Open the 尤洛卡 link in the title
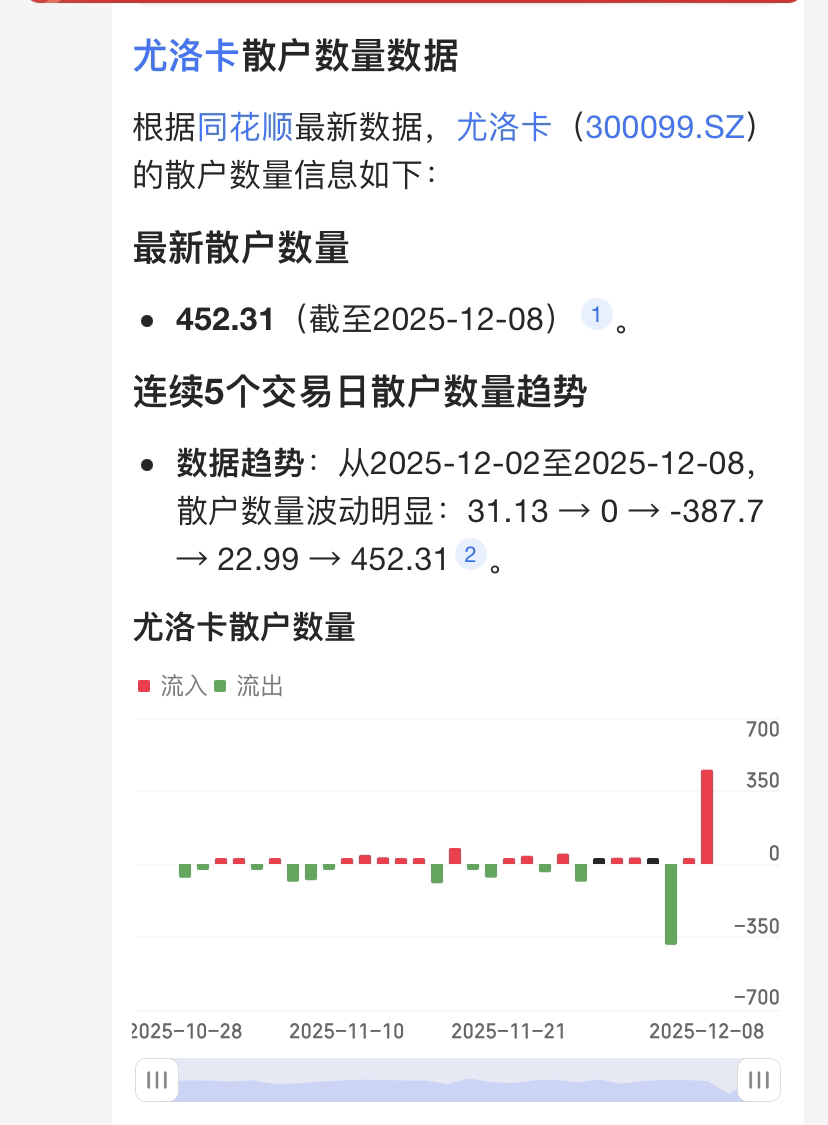The width and height of the screenshot is (828, 1125). (x=186, y=55)
